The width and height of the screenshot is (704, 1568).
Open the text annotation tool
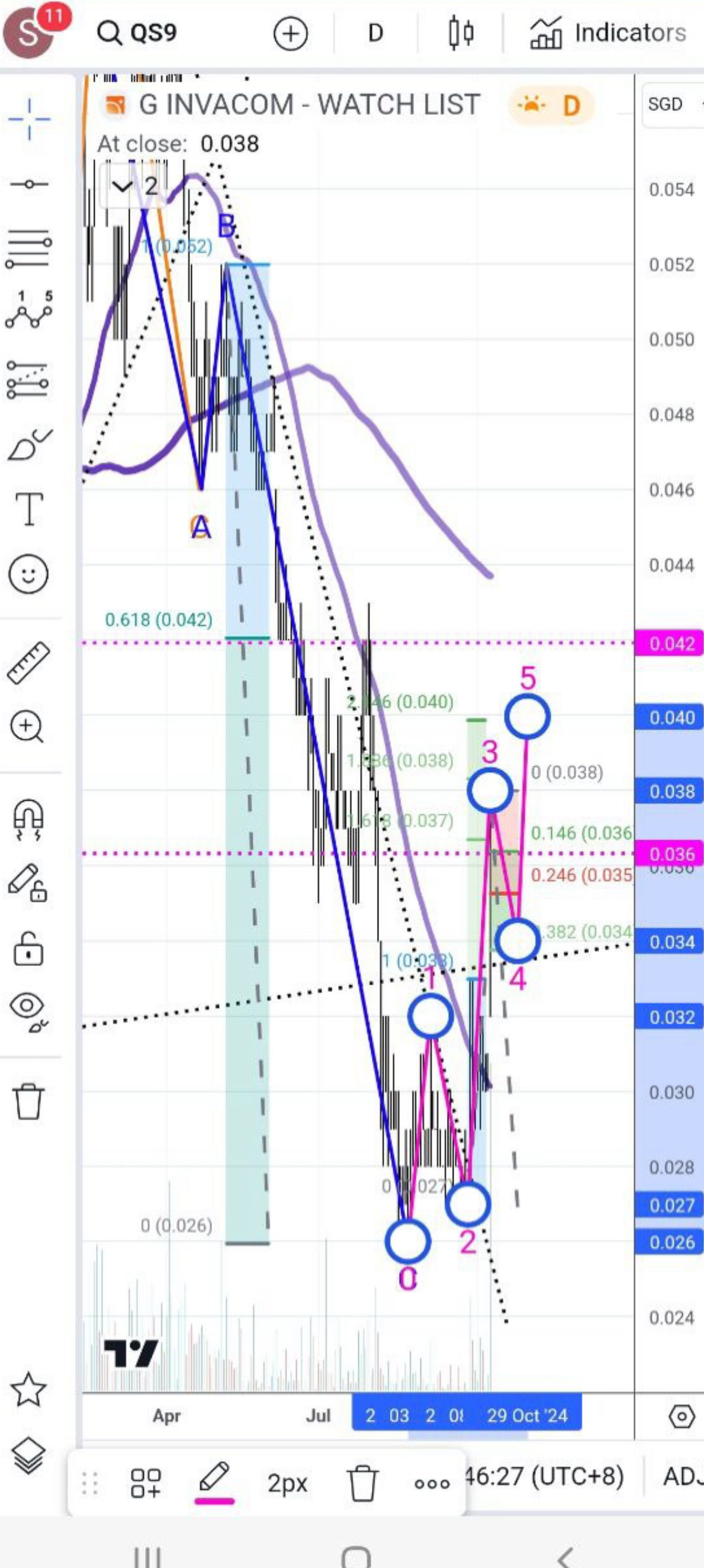coord(28,509)
